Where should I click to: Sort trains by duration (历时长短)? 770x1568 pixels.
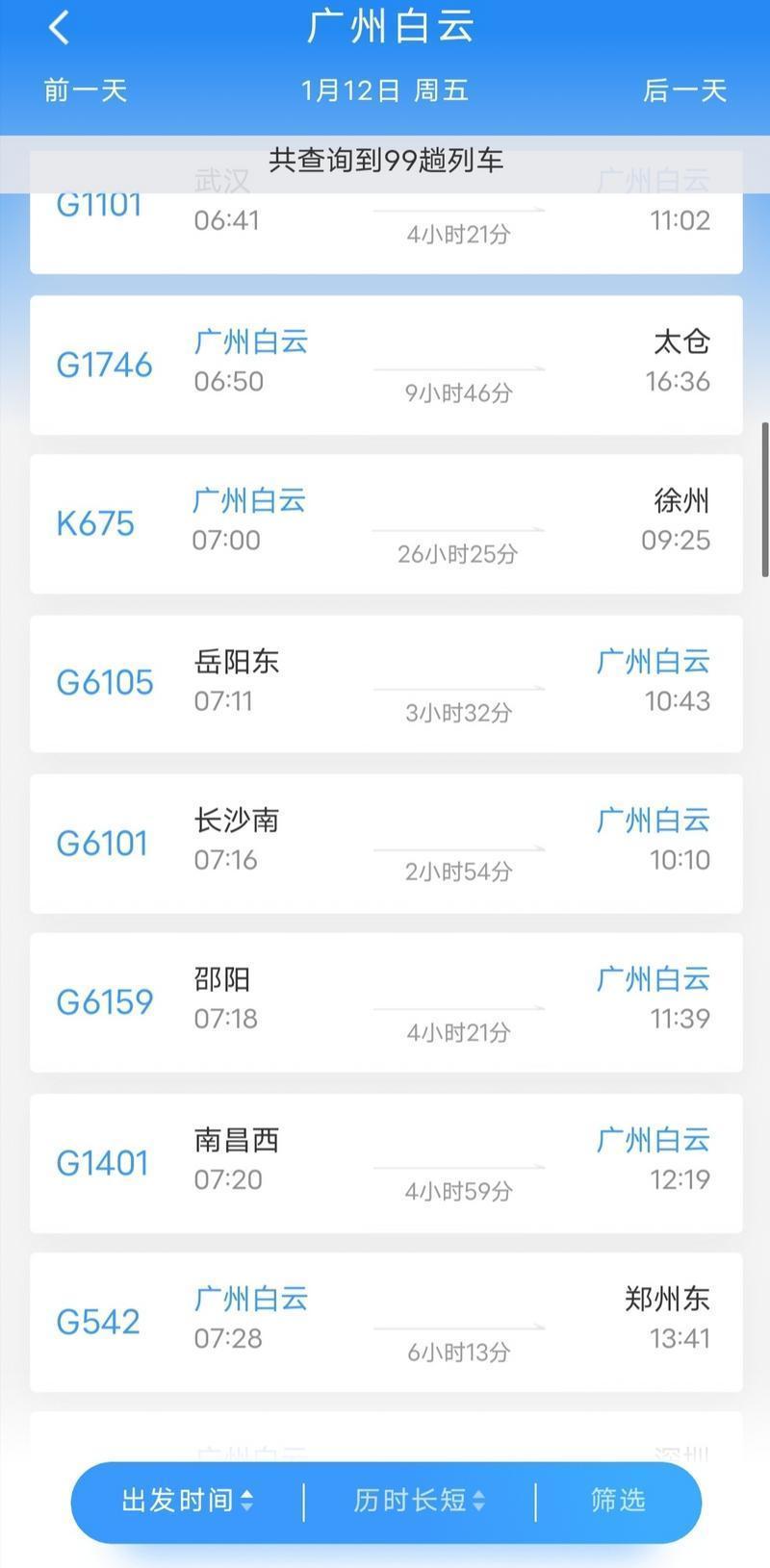tap(420, 1501)
